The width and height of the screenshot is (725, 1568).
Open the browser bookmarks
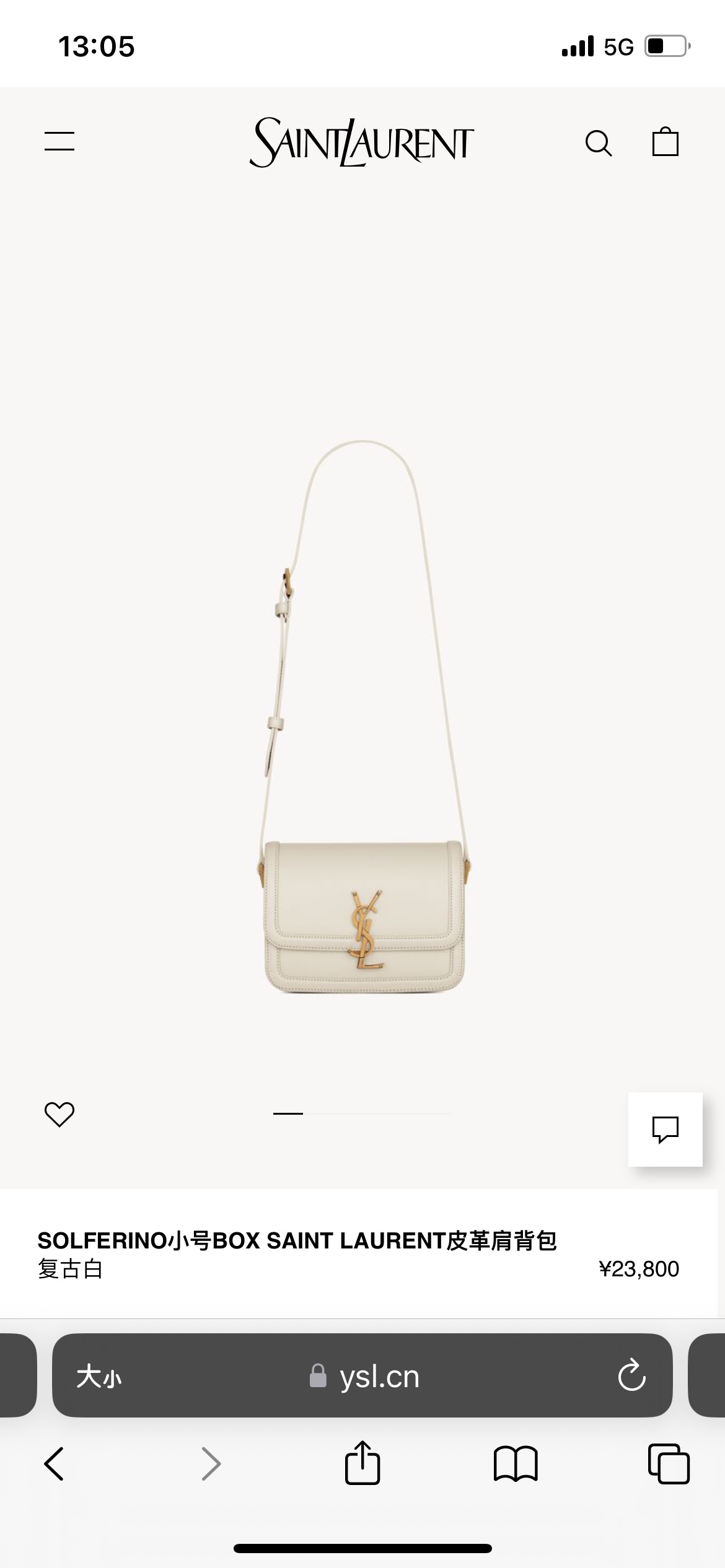pyautogui.click(x=516, y=1464)
